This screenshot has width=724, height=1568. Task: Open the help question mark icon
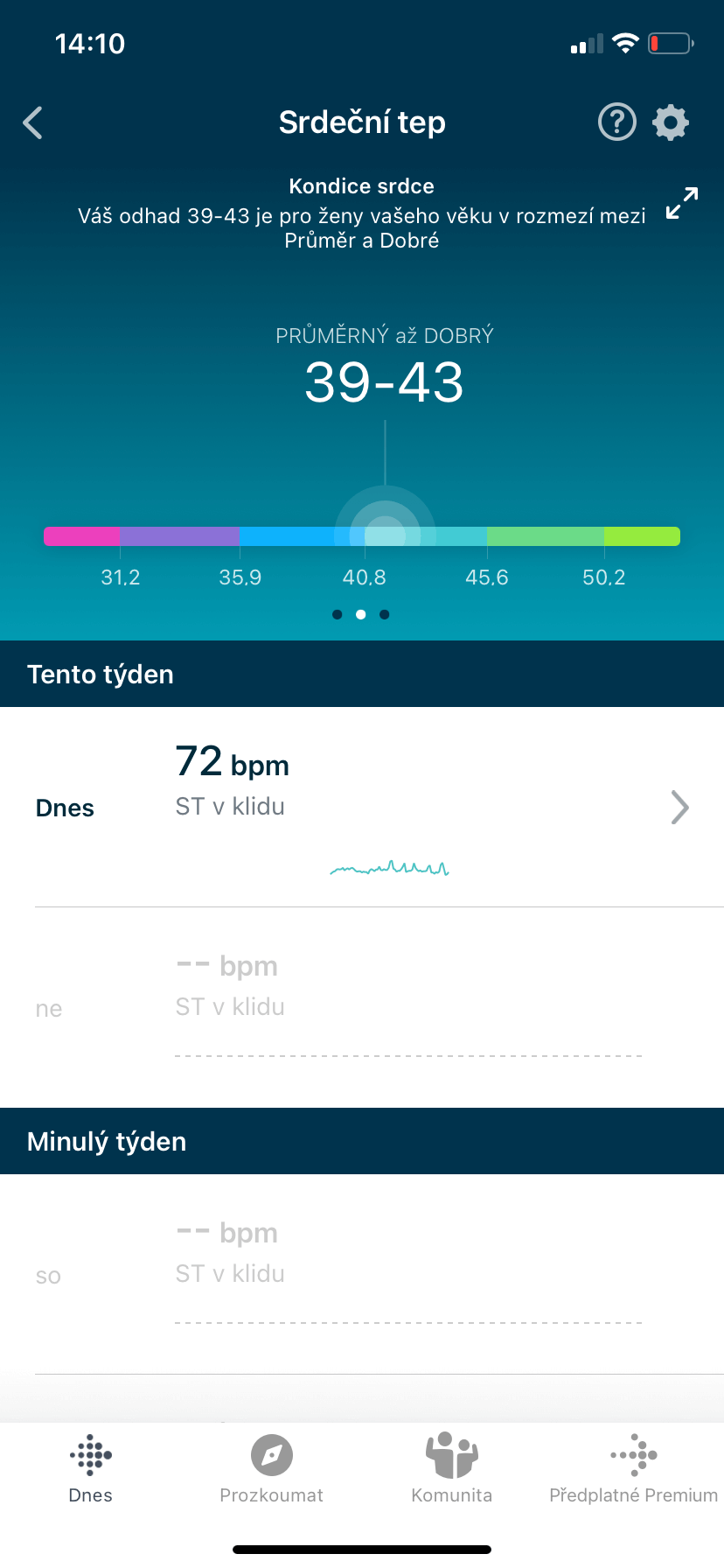click(616, 122)
